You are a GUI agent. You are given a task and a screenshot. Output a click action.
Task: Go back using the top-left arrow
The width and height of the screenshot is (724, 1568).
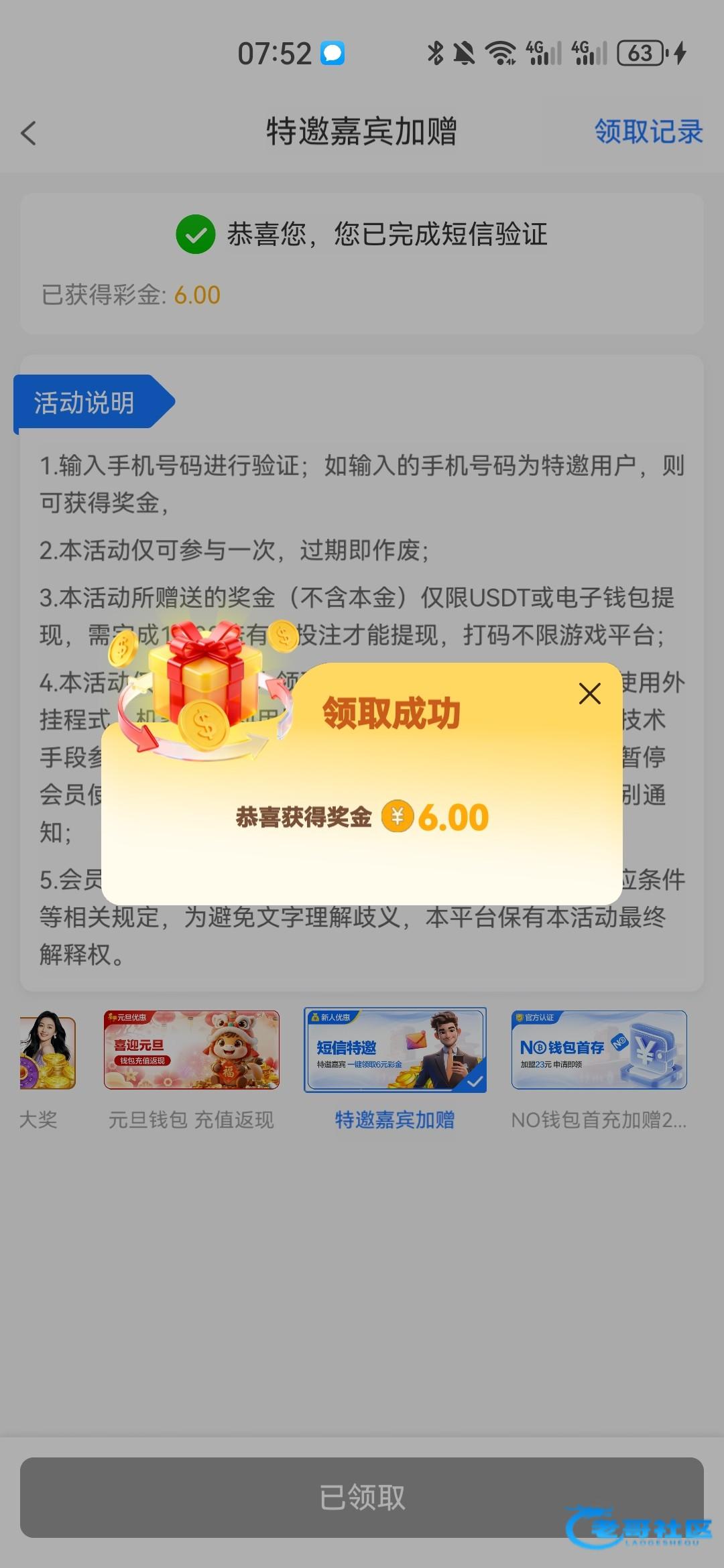29,133
